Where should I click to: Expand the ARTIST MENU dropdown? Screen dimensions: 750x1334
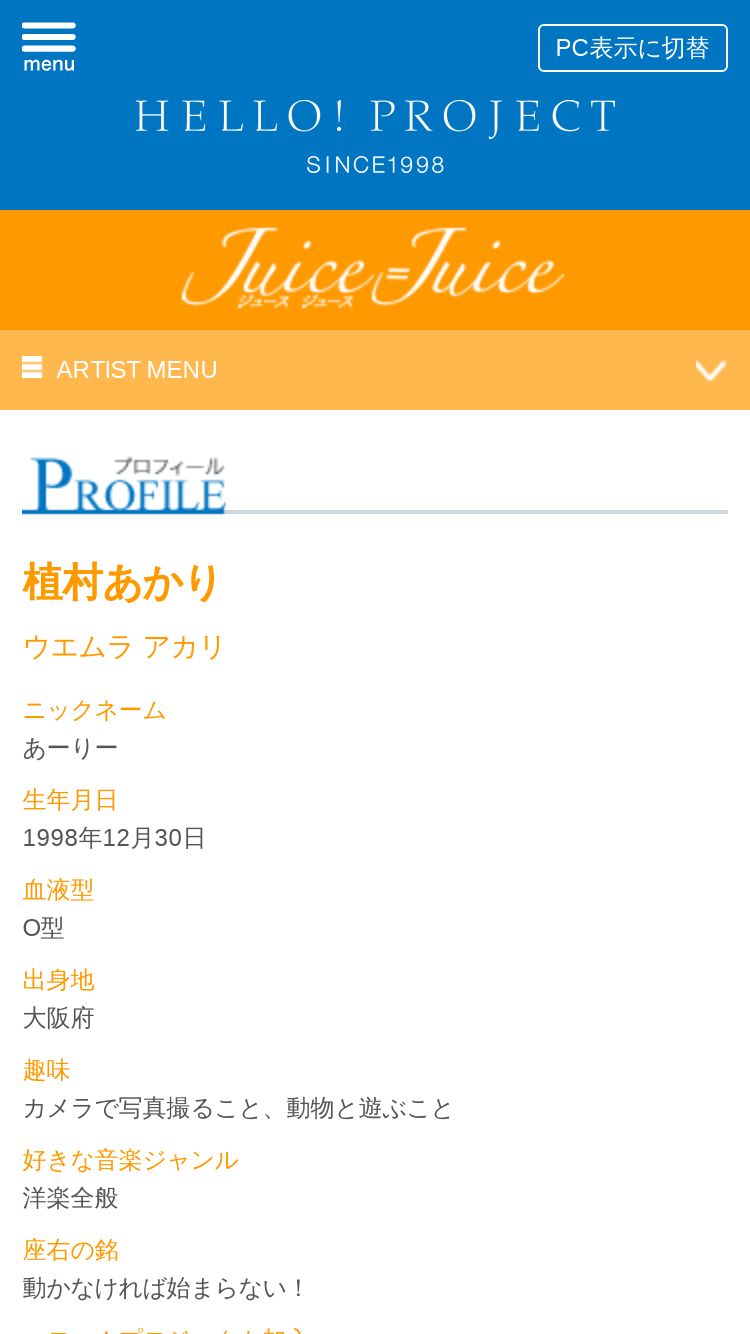[375, 370]
